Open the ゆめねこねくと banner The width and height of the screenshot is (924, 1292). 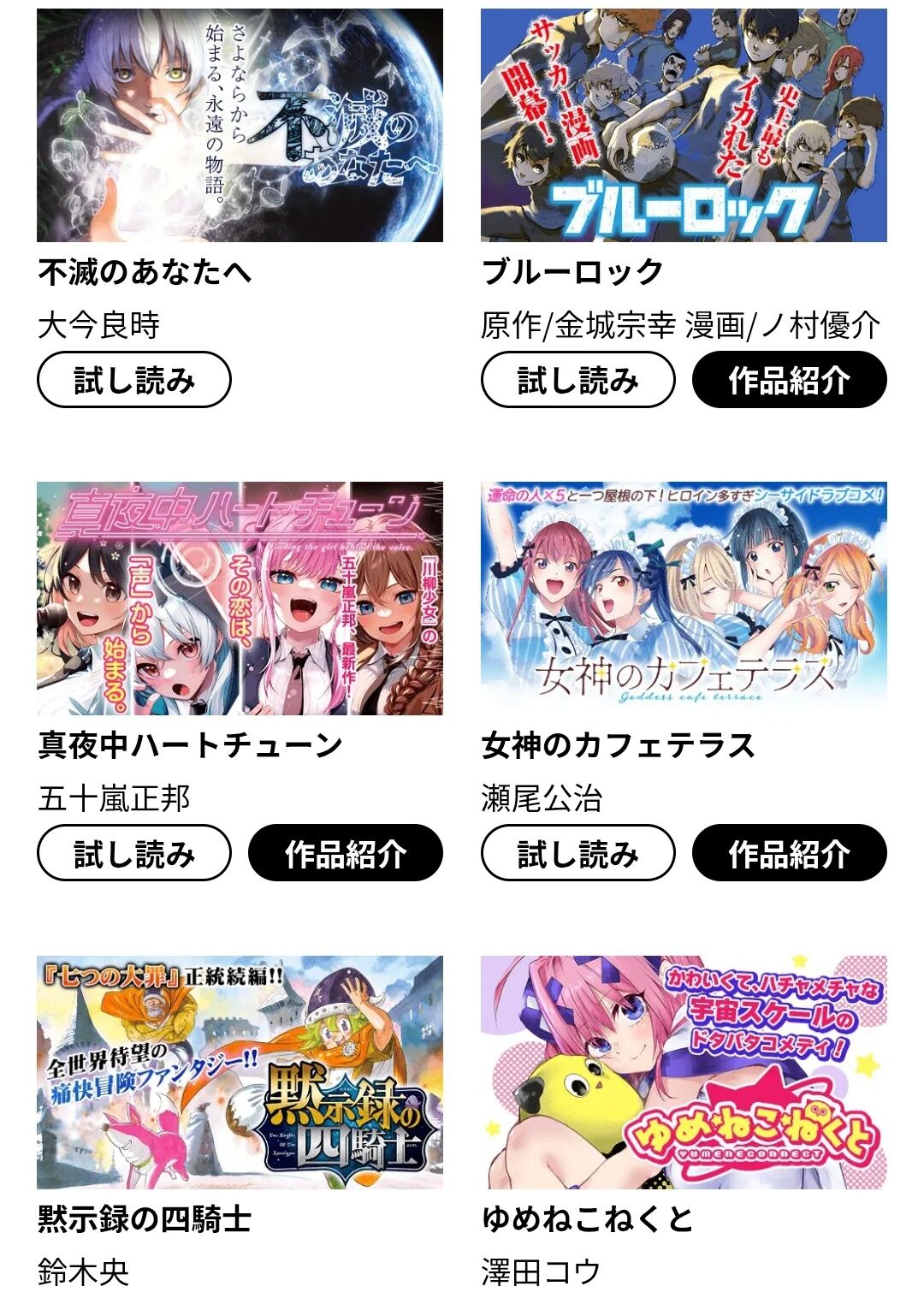(684, 1072)
